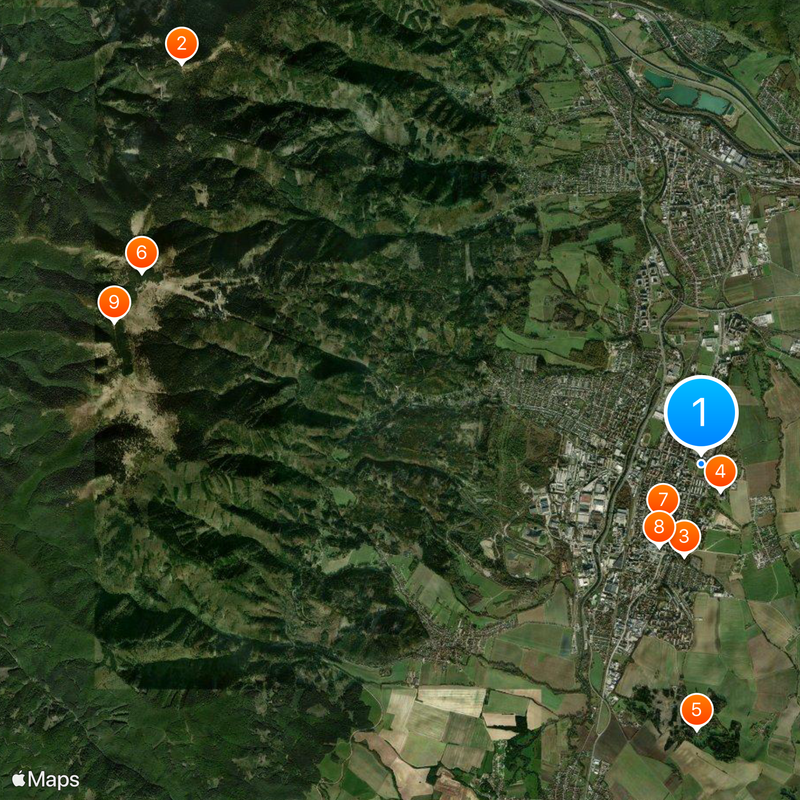Open the pin numbered 9
The height and width of the screenshot is (800, 800).
114,303
